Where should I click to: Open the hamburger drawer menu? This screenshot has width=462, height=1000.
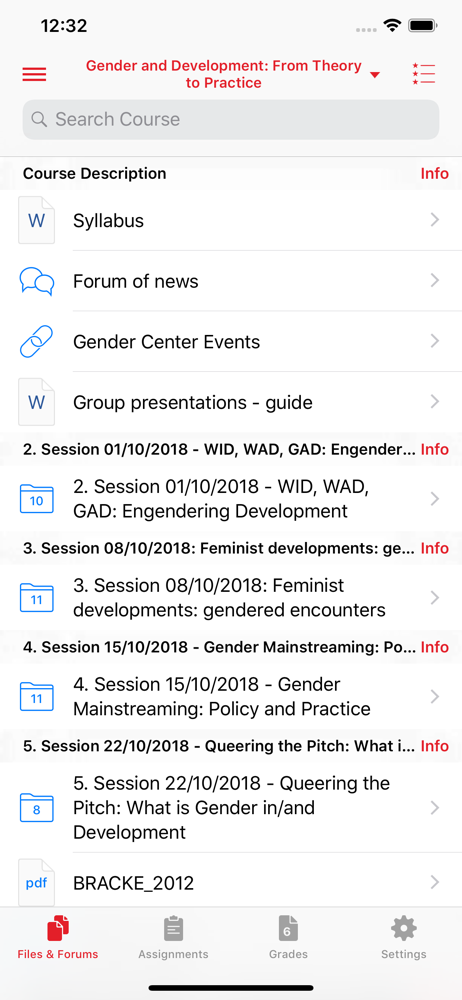click(x=34, y=75)
